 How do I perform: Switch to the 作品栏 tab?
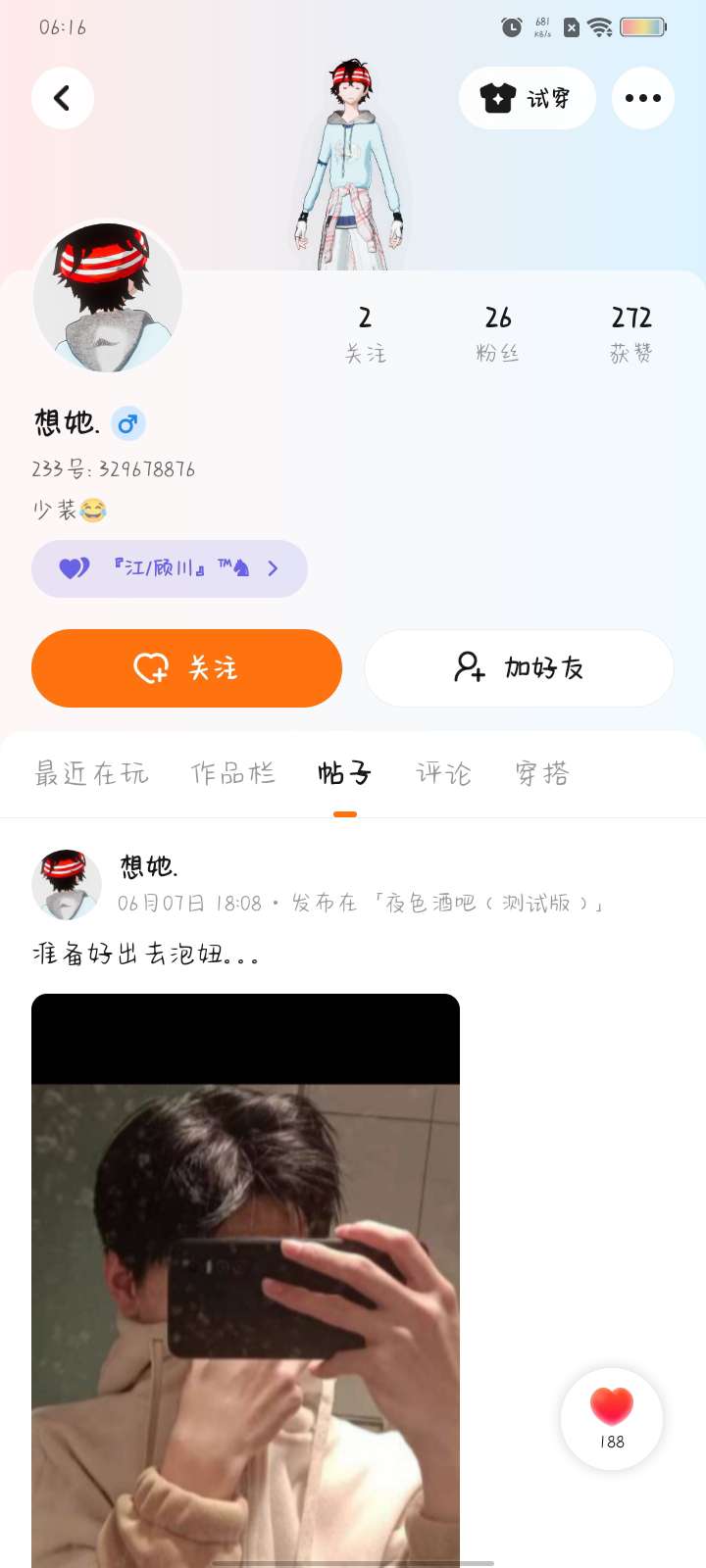[232, 773]
